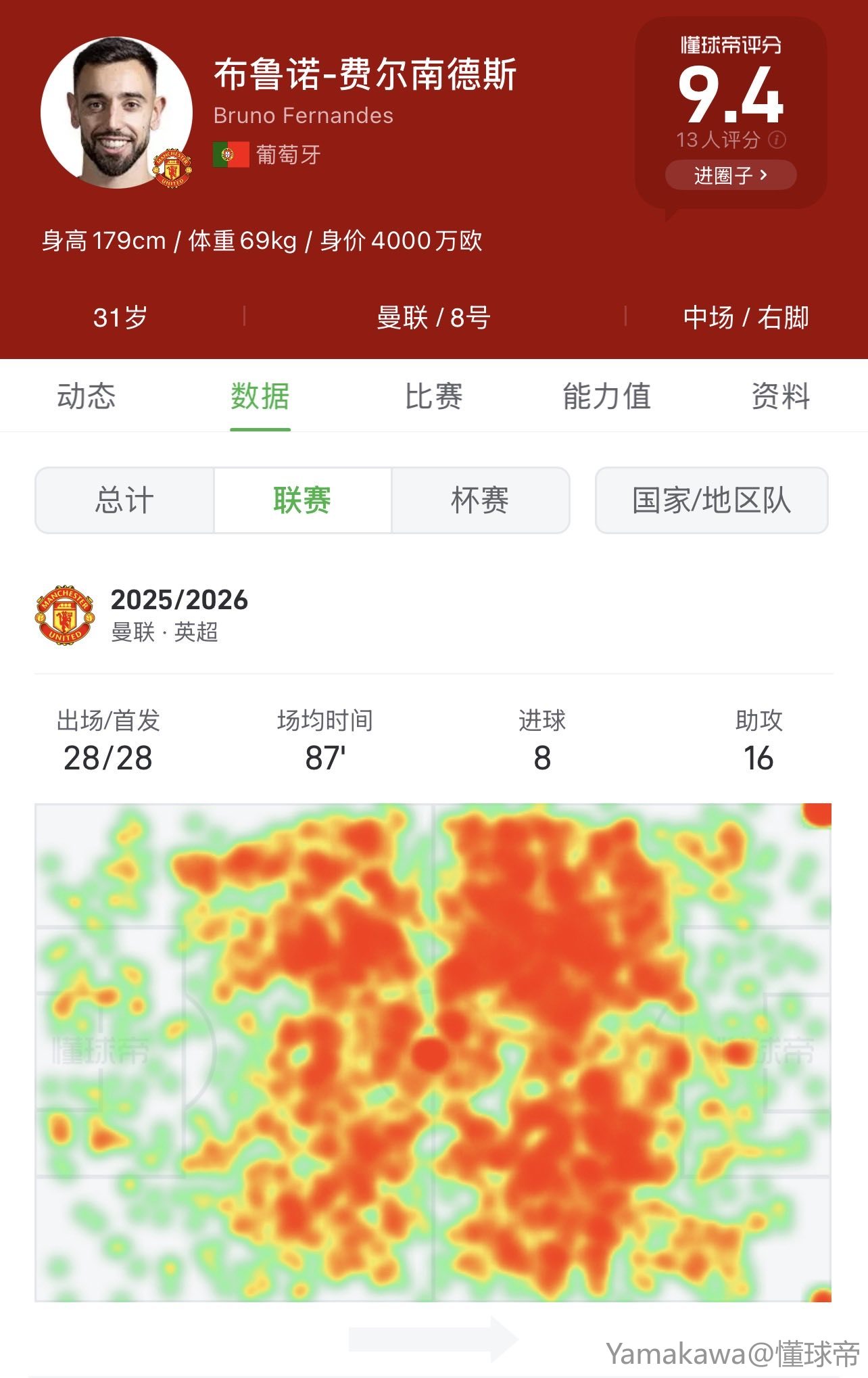Image resolution: width=868 pixels, height=1378 pixels.
Task: Go to the 比赛 tab
Action: [x=433, y=396]
